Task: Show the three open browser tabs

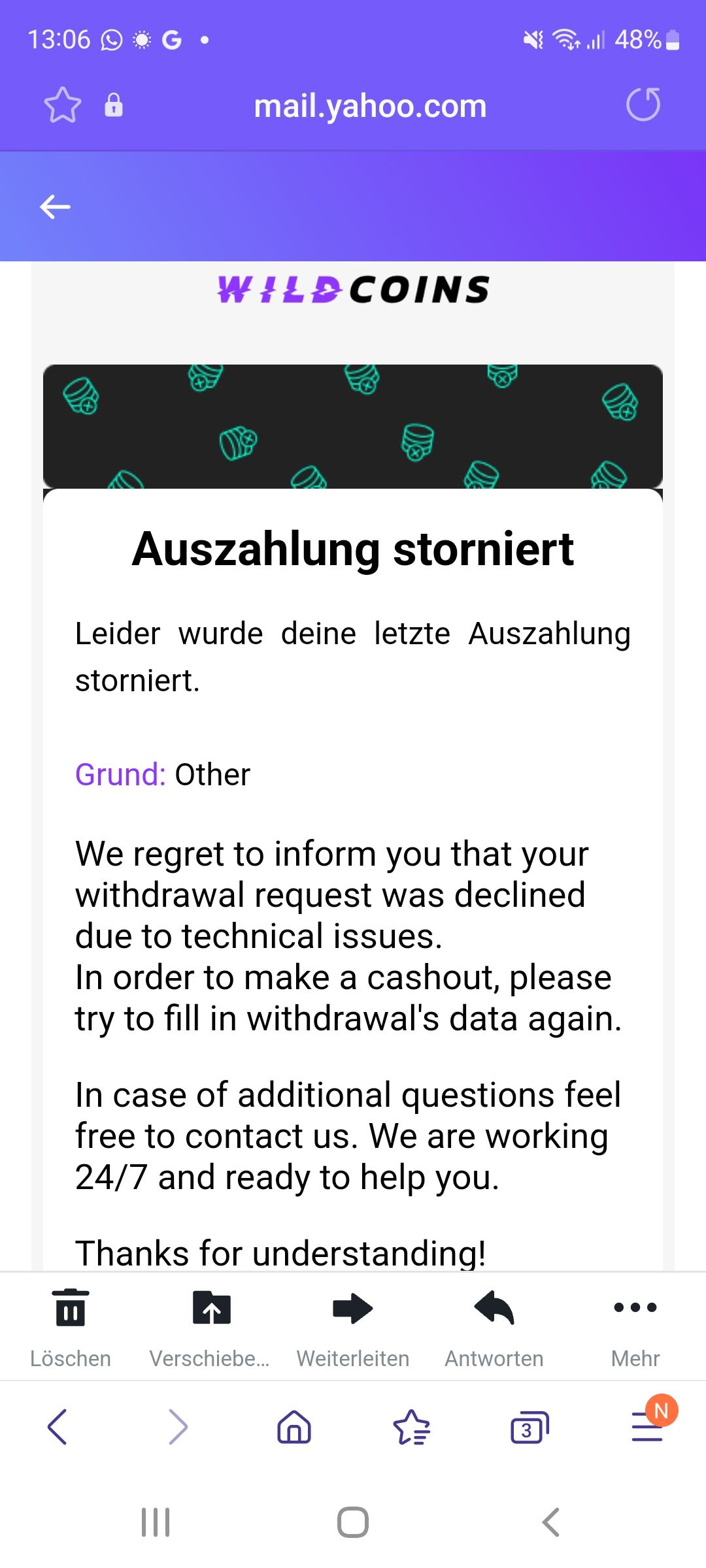Action: [528, 1428]
